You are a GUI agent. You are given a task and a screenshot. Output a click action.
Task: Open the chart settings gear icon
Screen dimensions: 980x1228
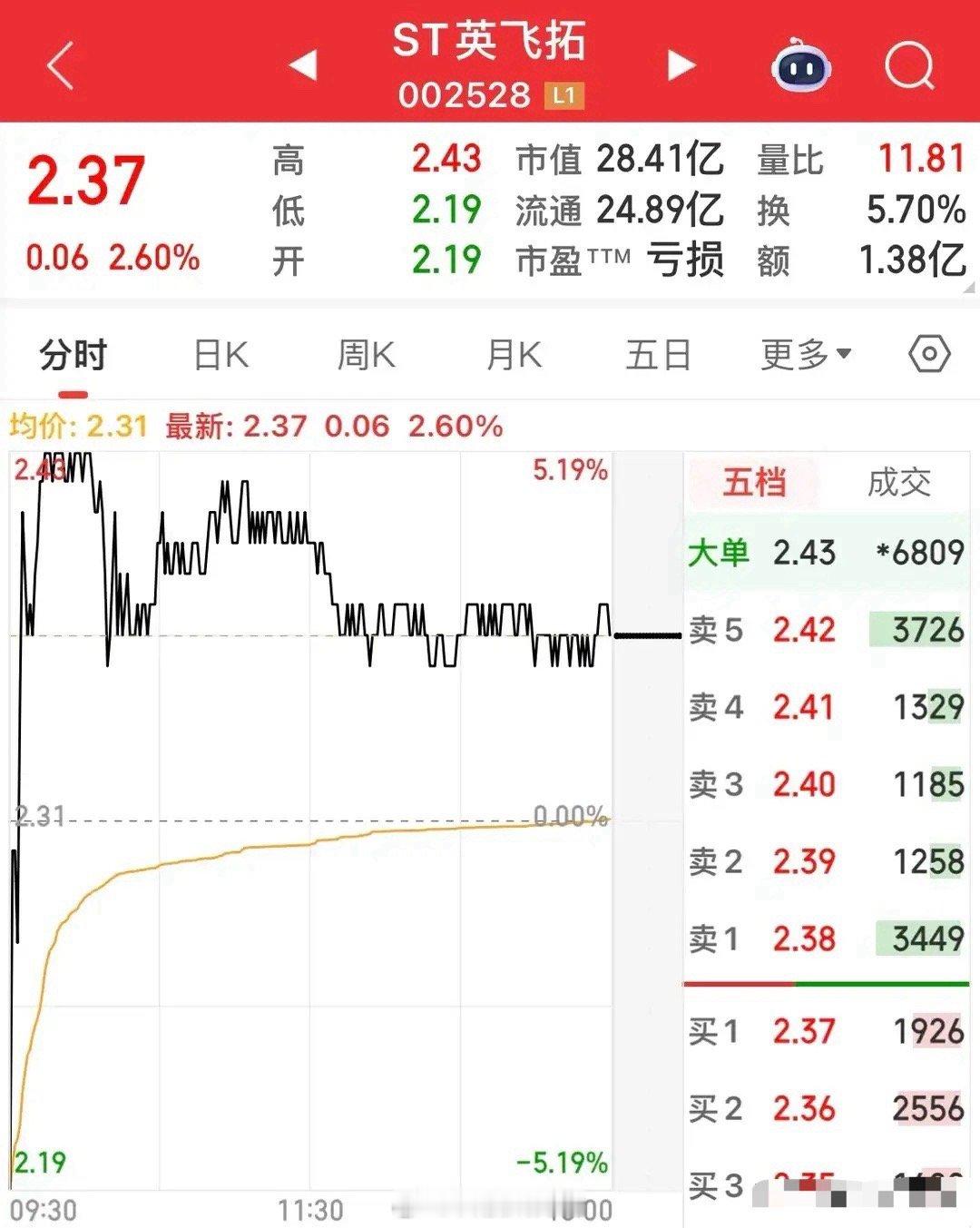point(927,356)
